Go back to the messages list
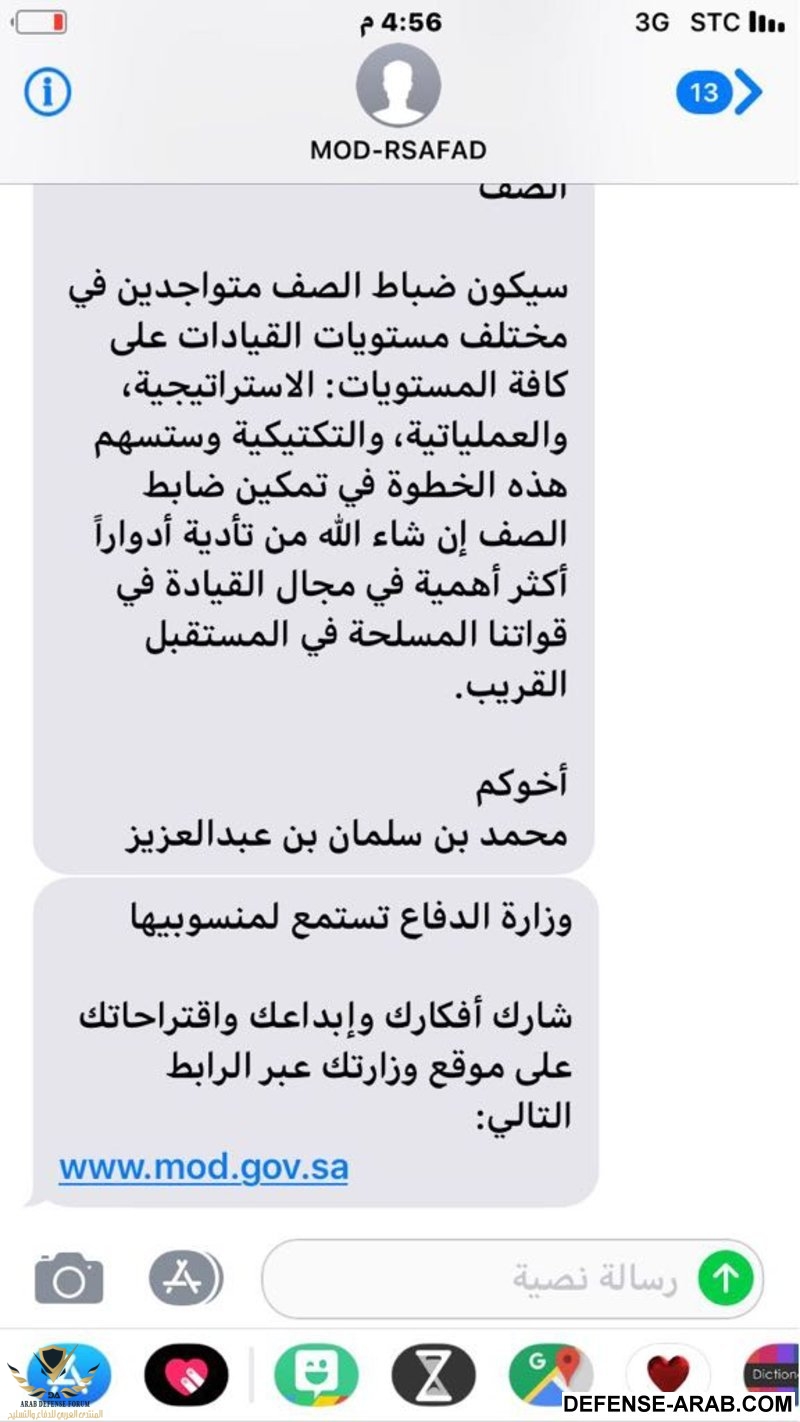This screenshot has height=1422, width=800. coord(720,93)
